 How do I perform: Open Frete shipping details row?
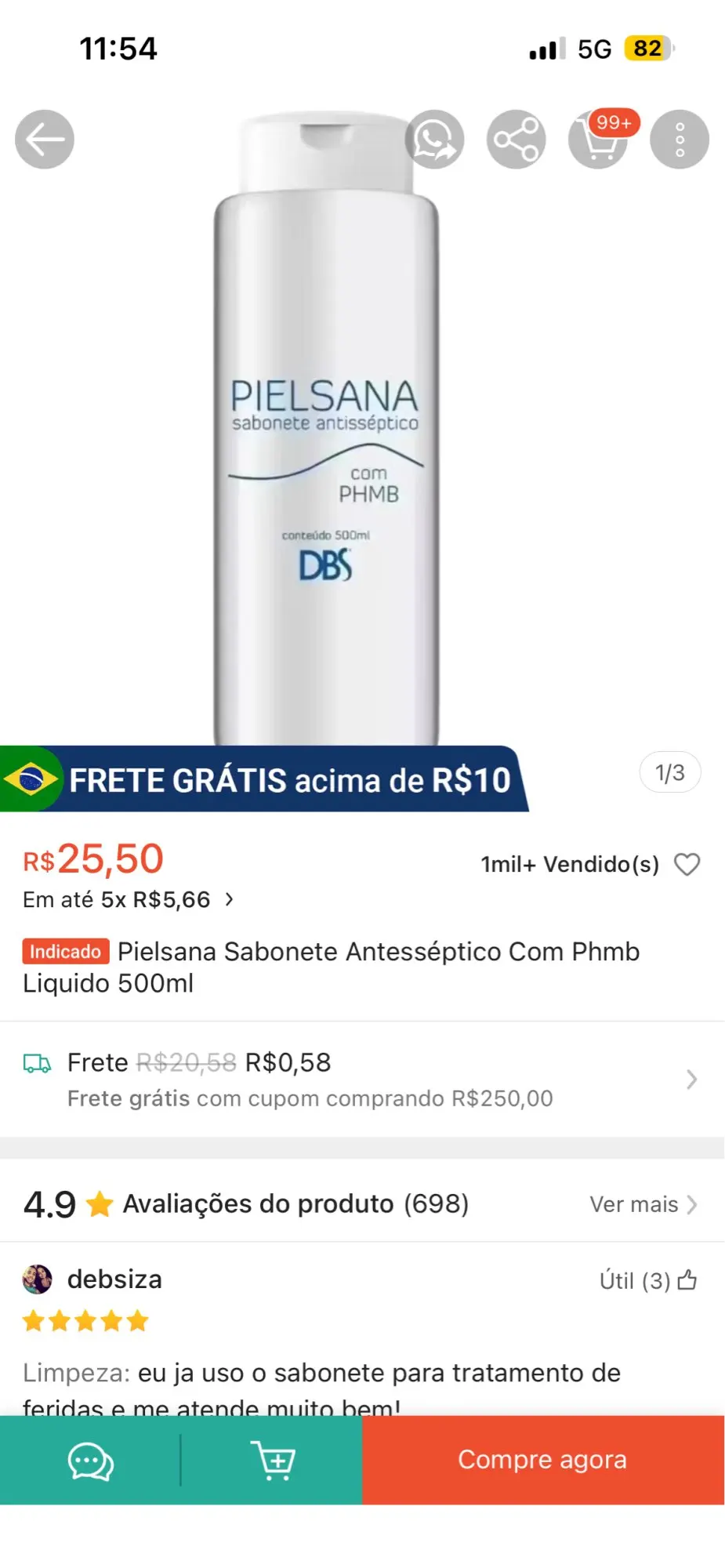tap(361, 1080)
